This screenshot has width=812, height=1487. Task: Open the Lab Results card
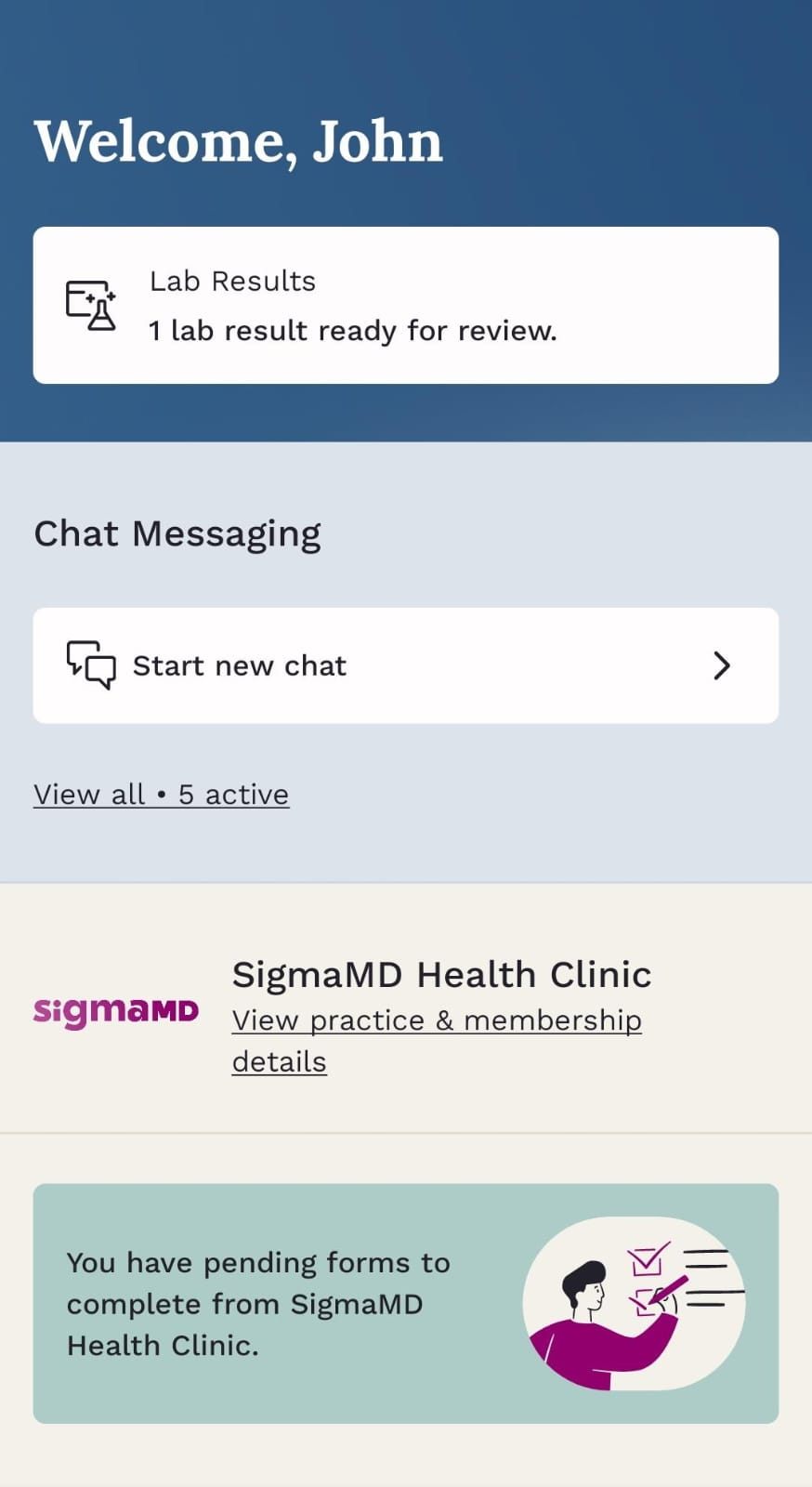pos(405,305)
